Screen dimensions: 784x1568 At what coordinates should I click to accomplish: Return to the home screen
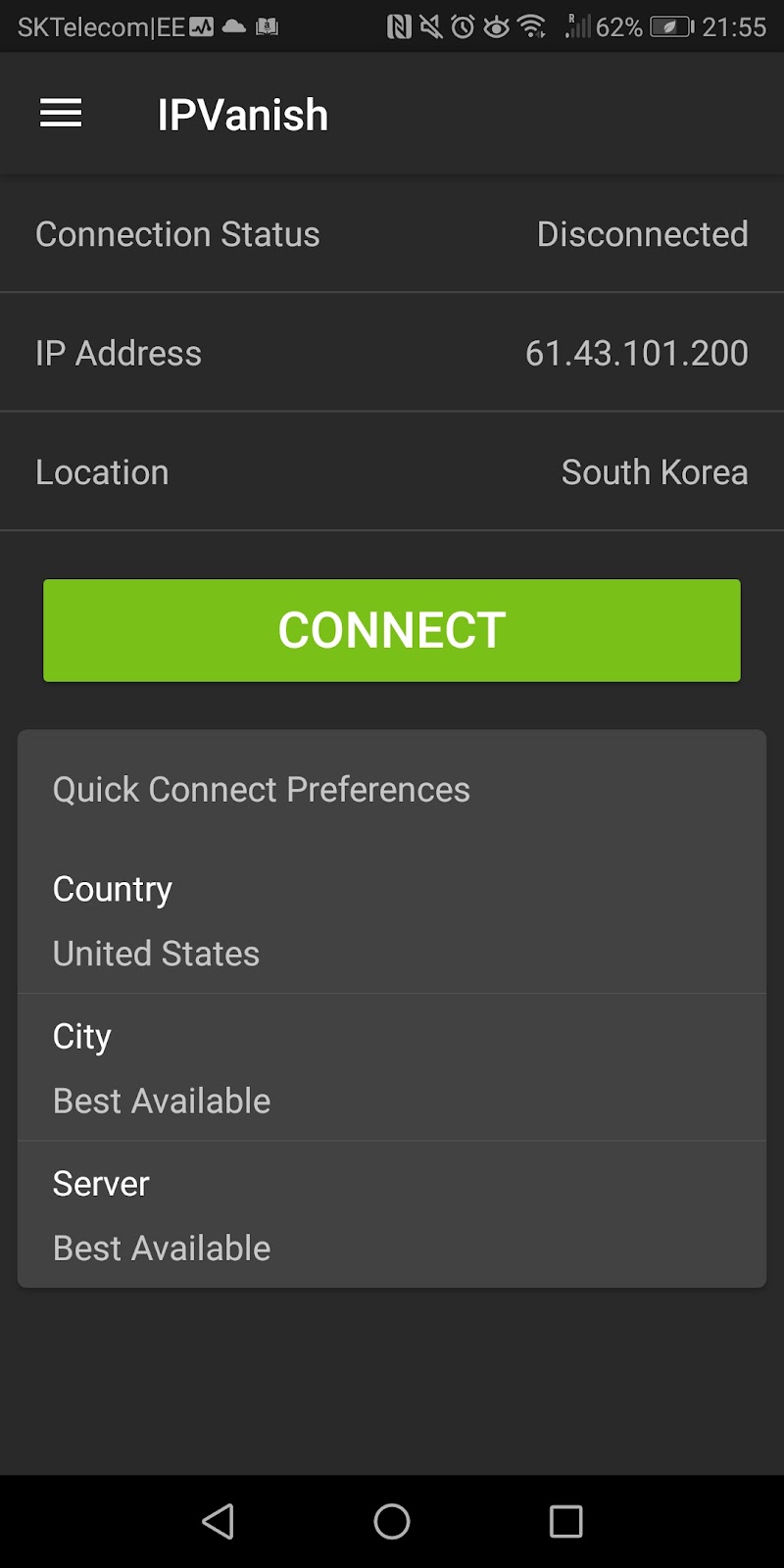[x=392, y=1521]
